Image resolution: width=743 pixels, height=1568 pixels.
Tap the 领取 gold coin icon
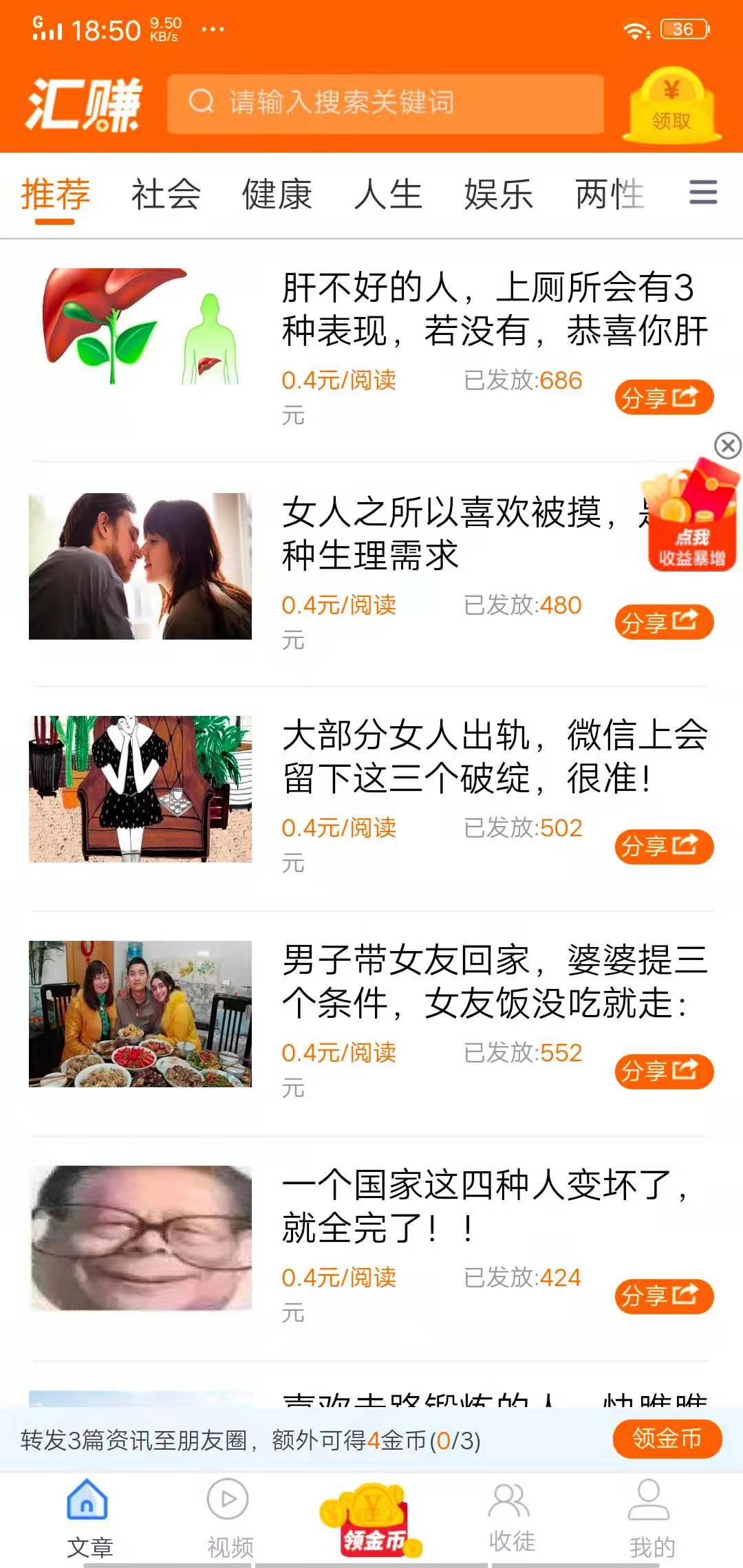(671, 103)
